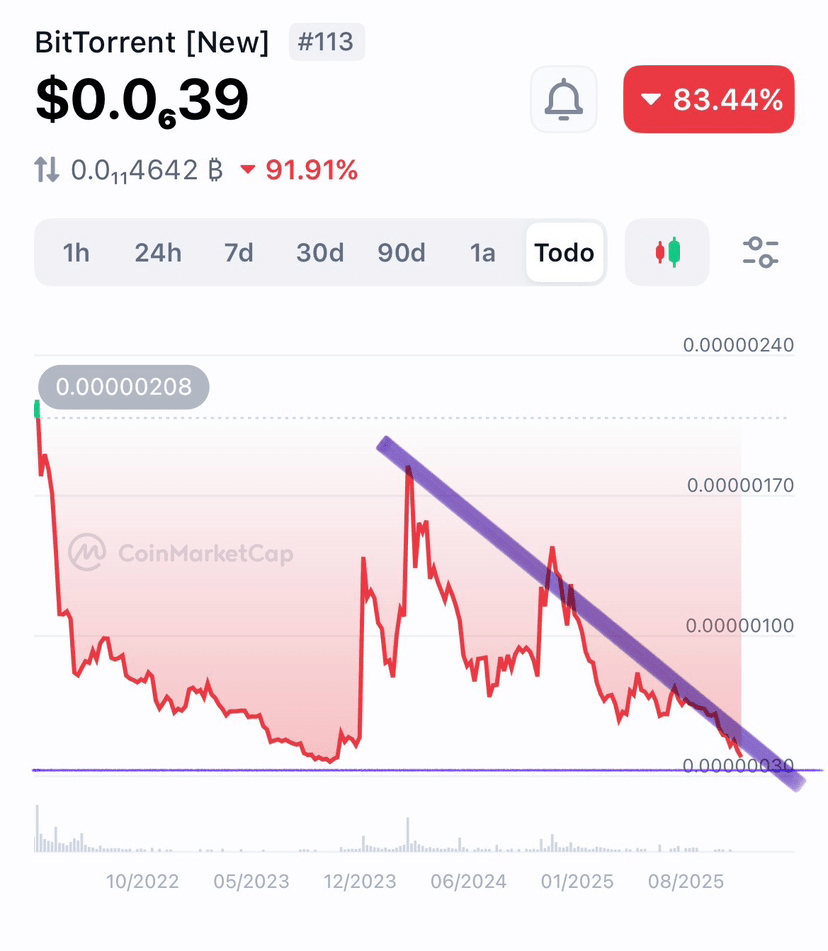Toggle candlestick chart view
The width and height of the screenshot is (828, 951).
(667, 253)
